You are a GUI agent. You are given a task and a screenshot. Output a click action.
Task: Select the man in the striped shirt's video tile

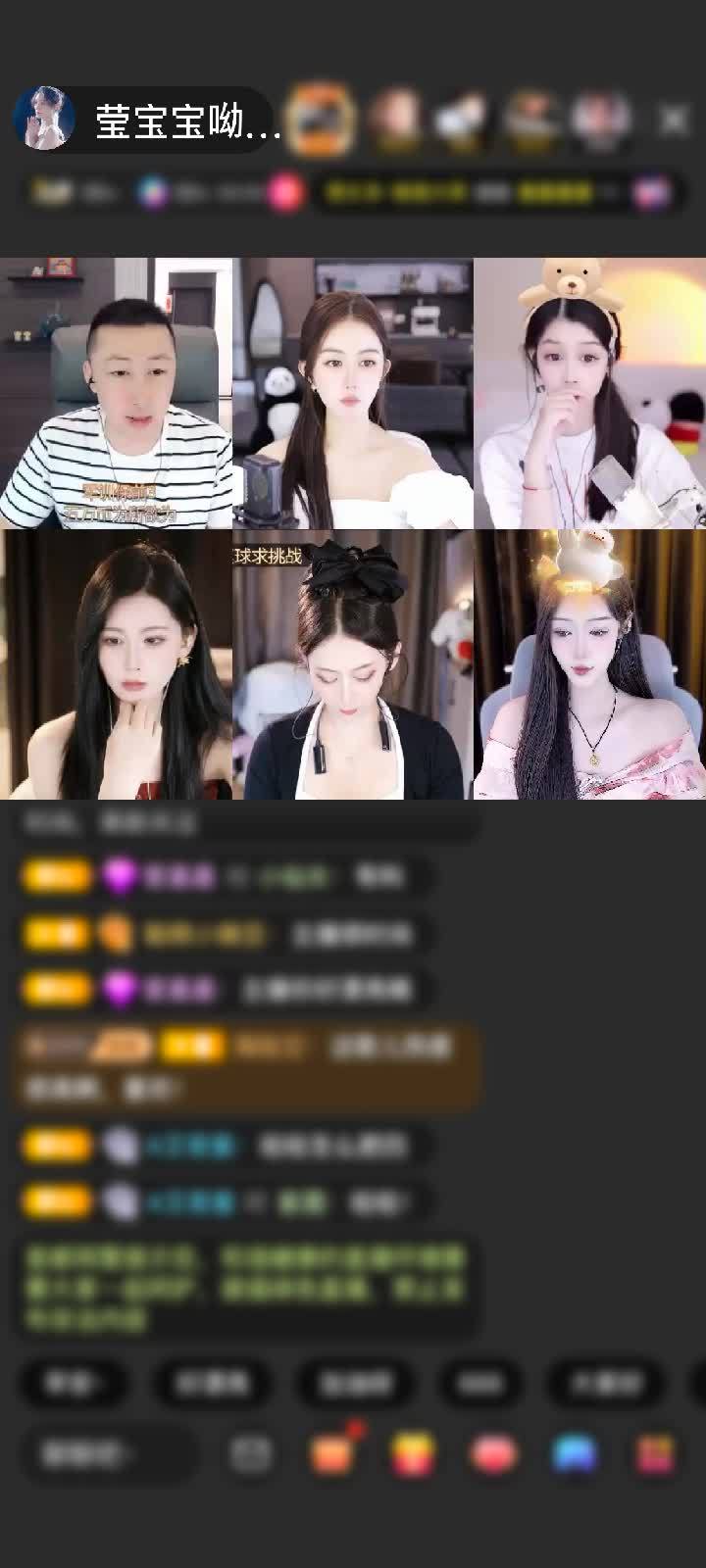[116, 394]
